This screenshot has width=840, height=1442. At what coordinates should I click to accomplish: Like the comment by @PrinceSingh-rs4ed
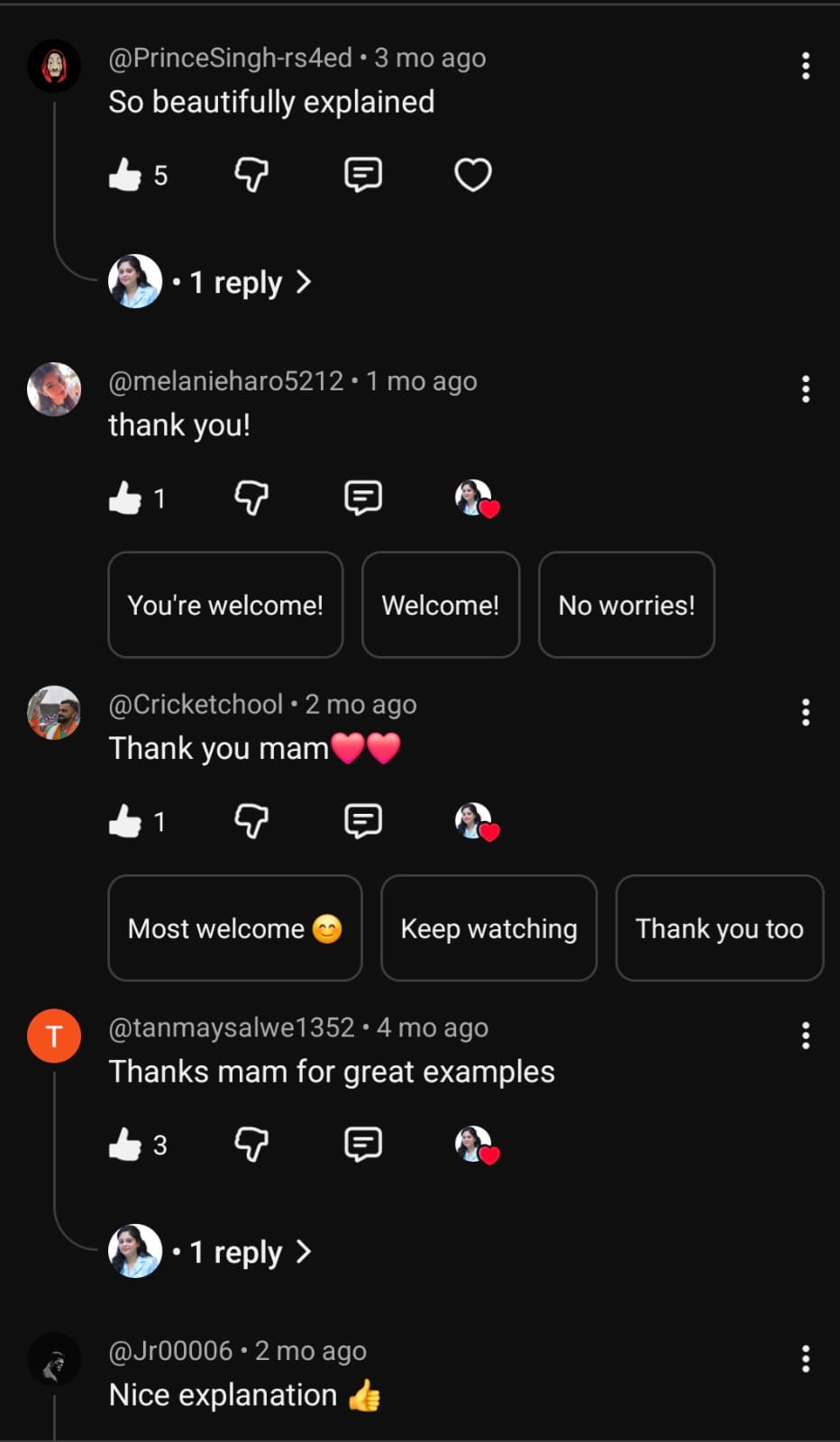(x=125, y=175)
